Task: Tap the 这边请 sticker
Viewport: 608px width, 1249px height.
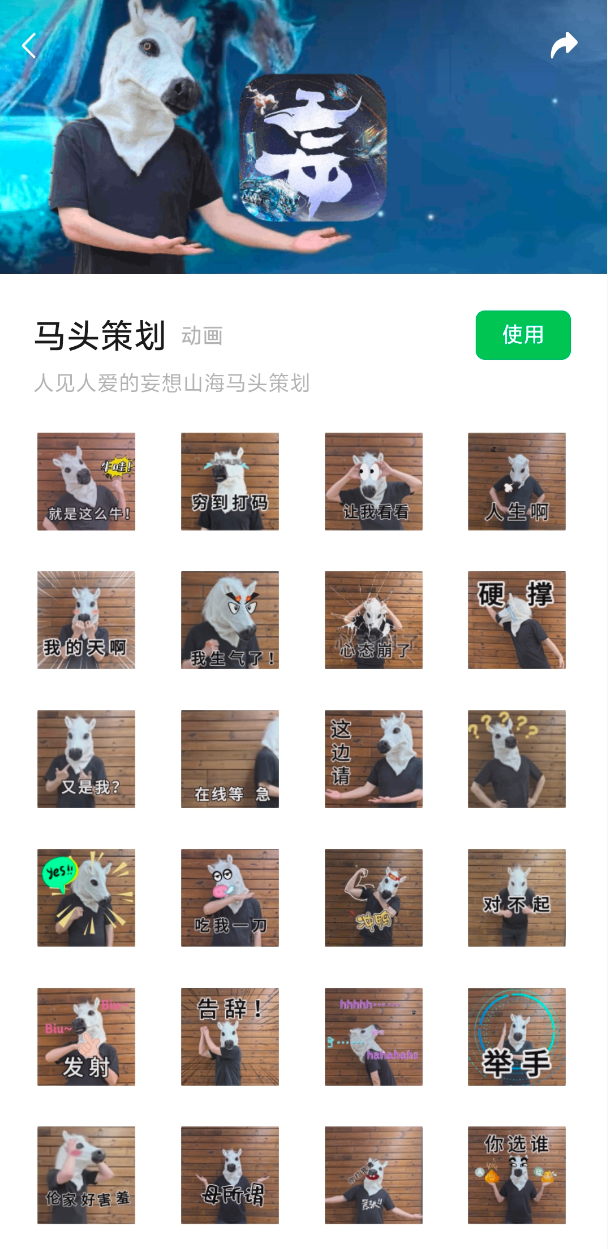Action: pos(374,759)
